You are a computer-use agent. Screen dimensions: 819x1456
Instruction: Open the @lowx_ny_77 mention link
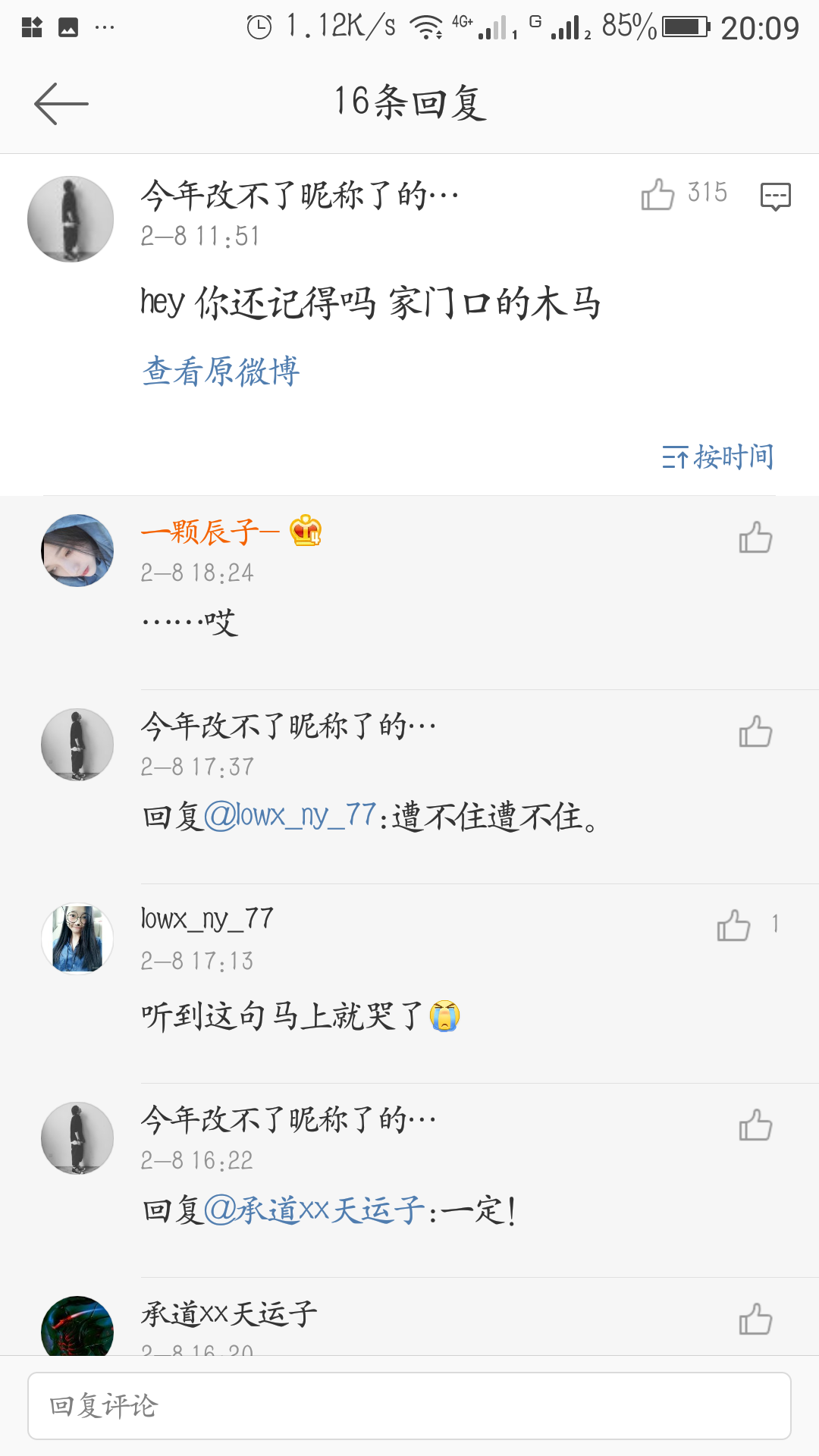pos(290,816)
